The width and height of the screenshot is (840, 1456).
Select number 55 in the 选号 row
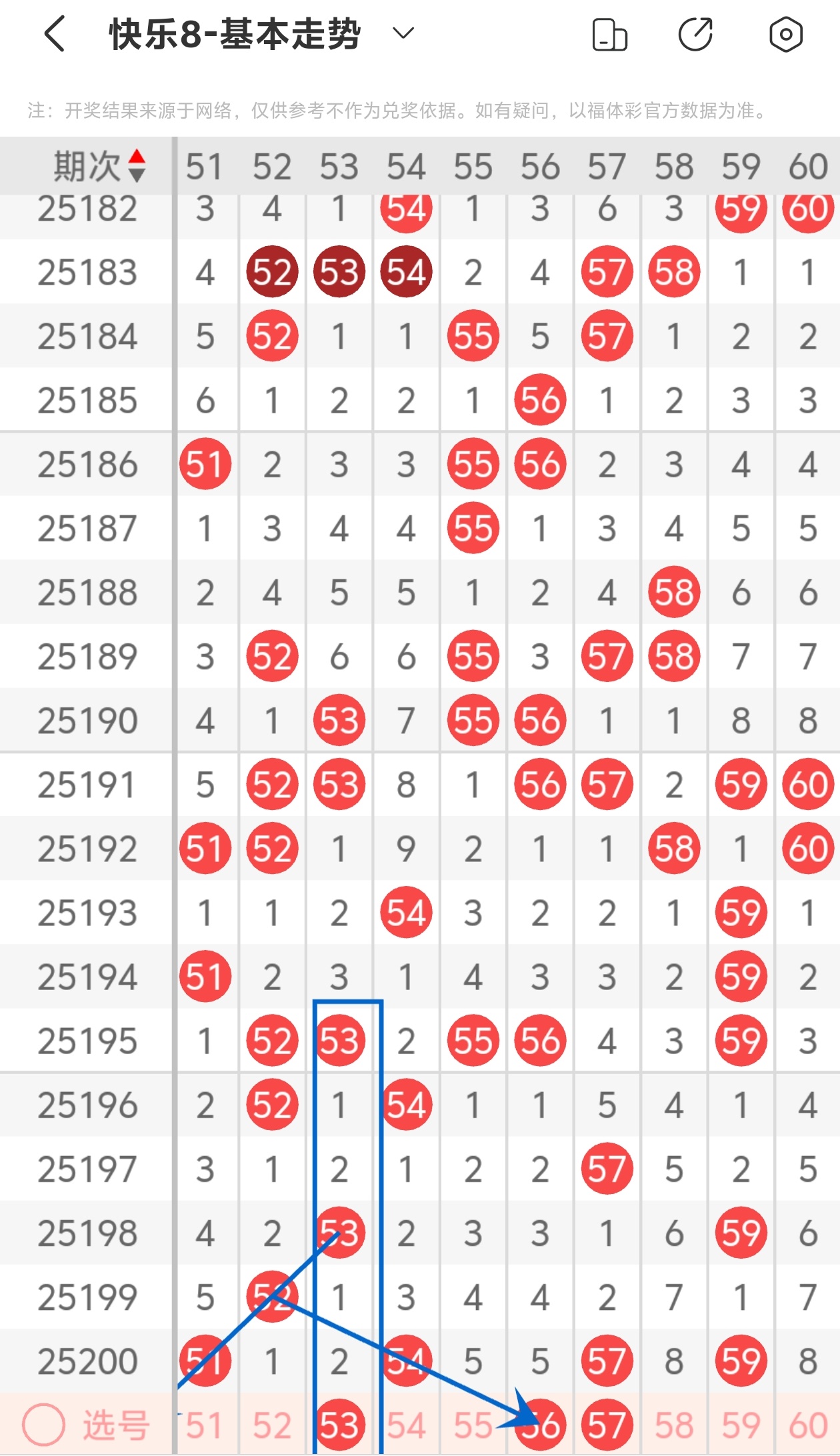coord(473,1426)
